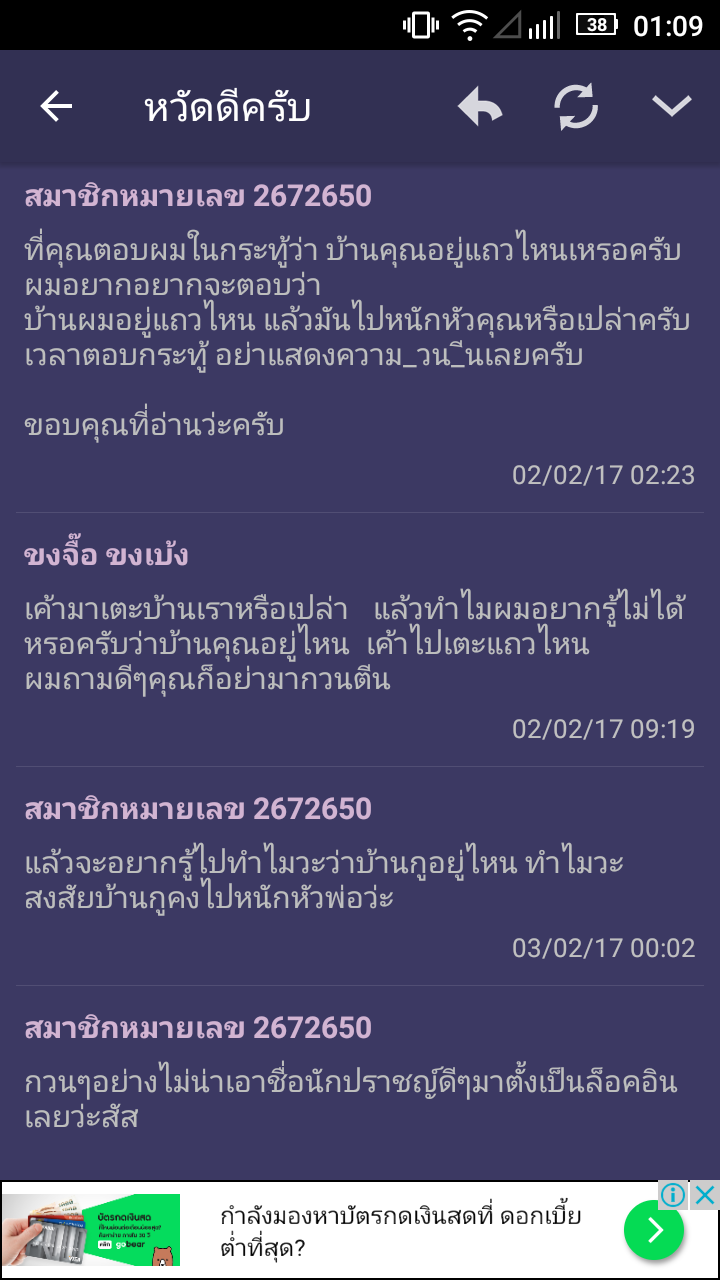Close the cash card ad banner
The width and height of the screenshot is (720, 1280).
pyautogui.click(x=705, y=1195)
